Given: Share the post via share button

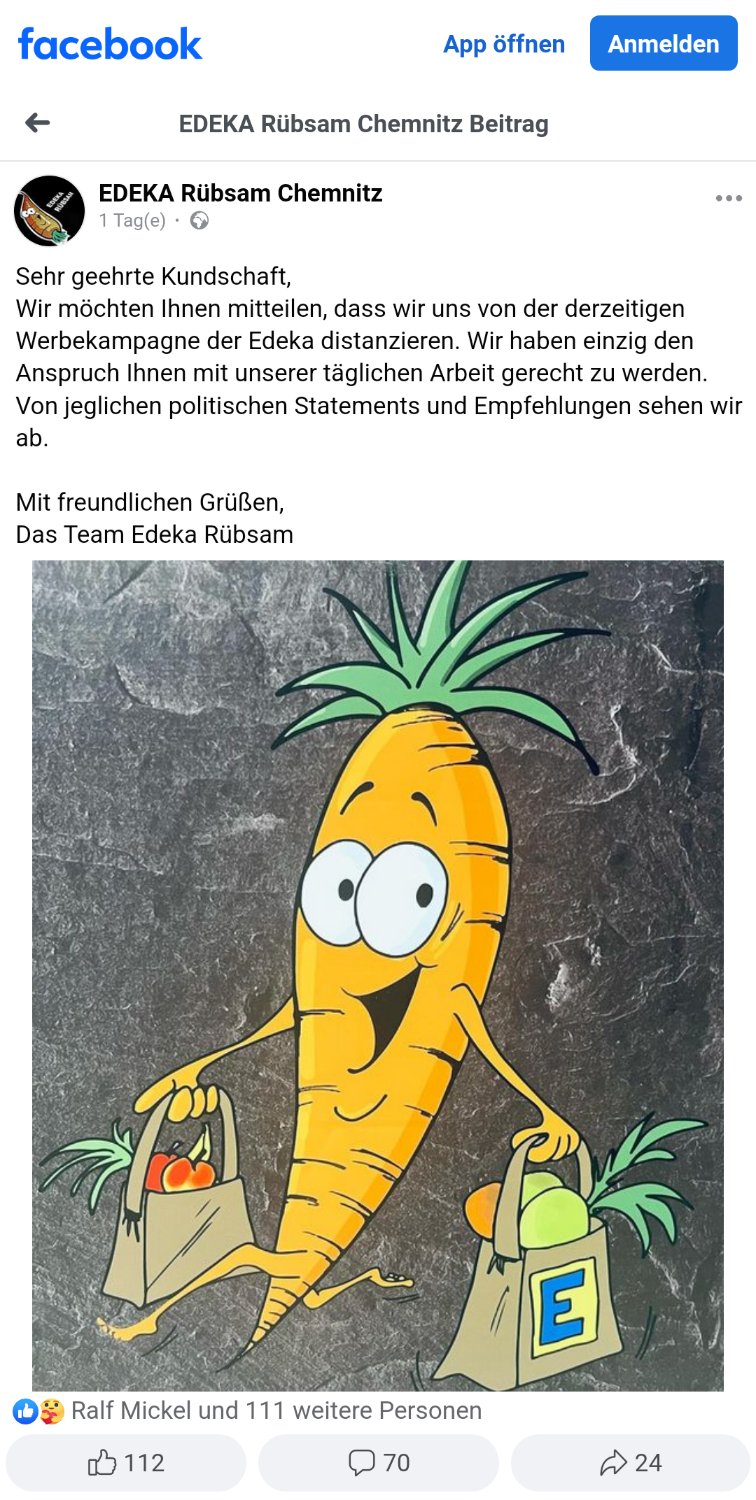Looking at the screenshot, I should [631, 1463].
